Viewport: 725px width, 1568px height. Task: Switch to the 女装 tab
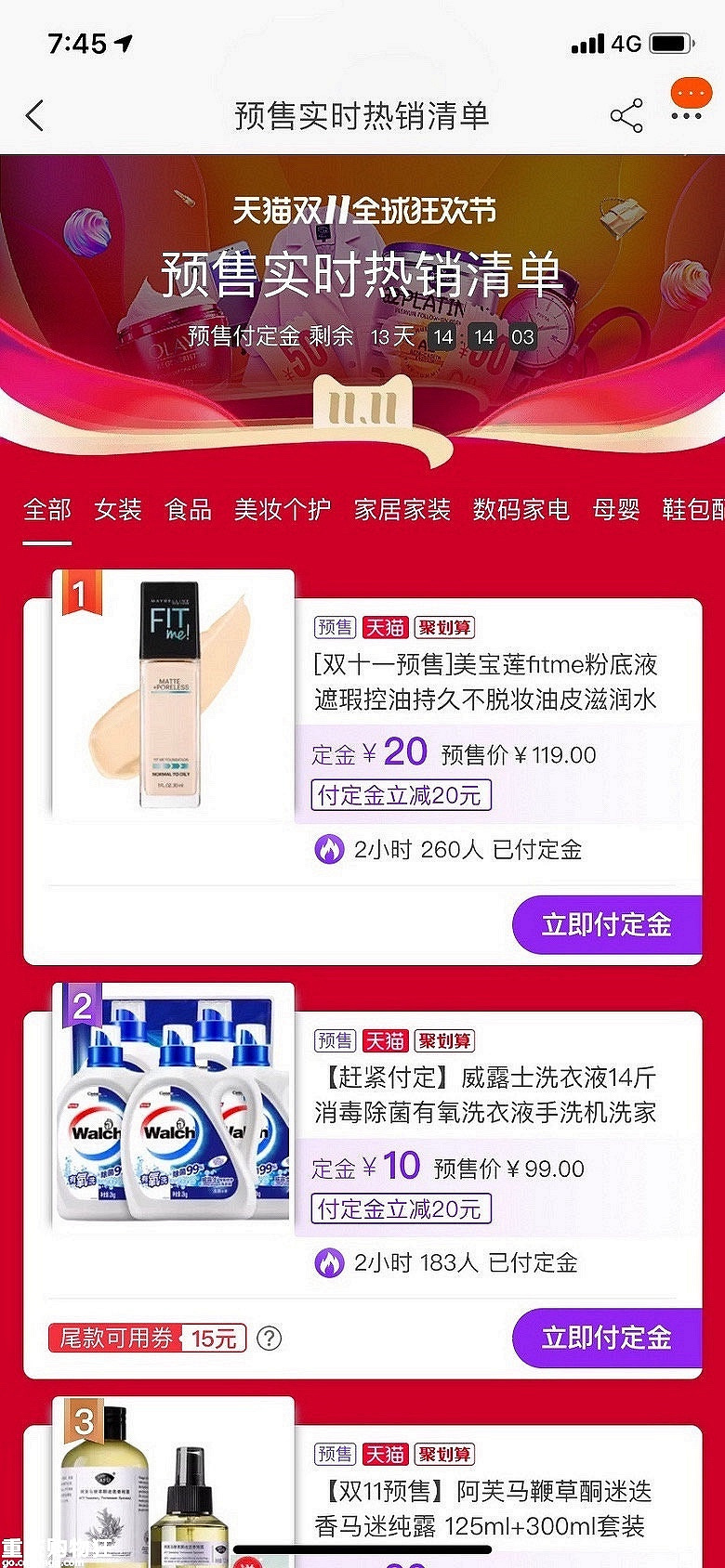pyautogui.click(x=118, y=510)
